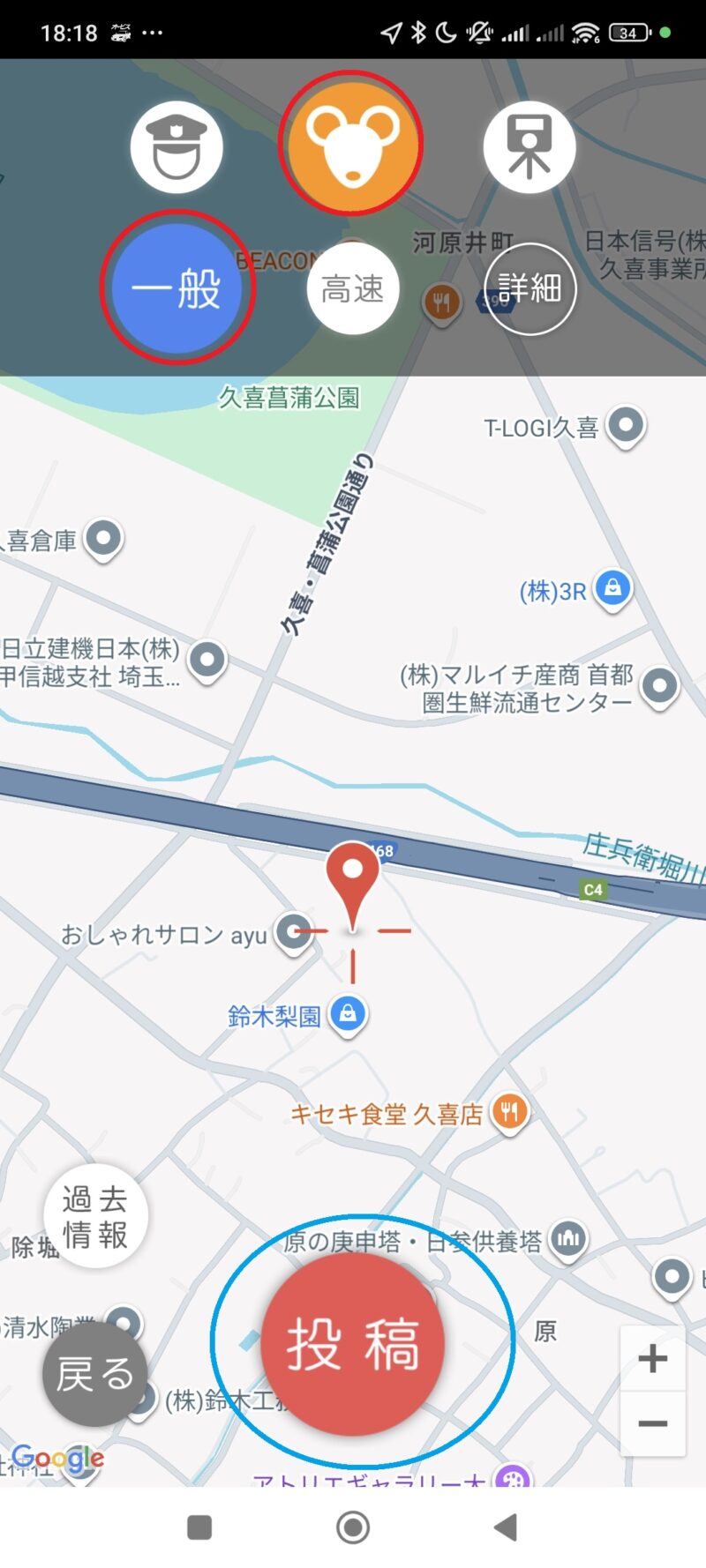
Task: Open the 鈴木梨園 map marker
Action: tap(348, 1014)
